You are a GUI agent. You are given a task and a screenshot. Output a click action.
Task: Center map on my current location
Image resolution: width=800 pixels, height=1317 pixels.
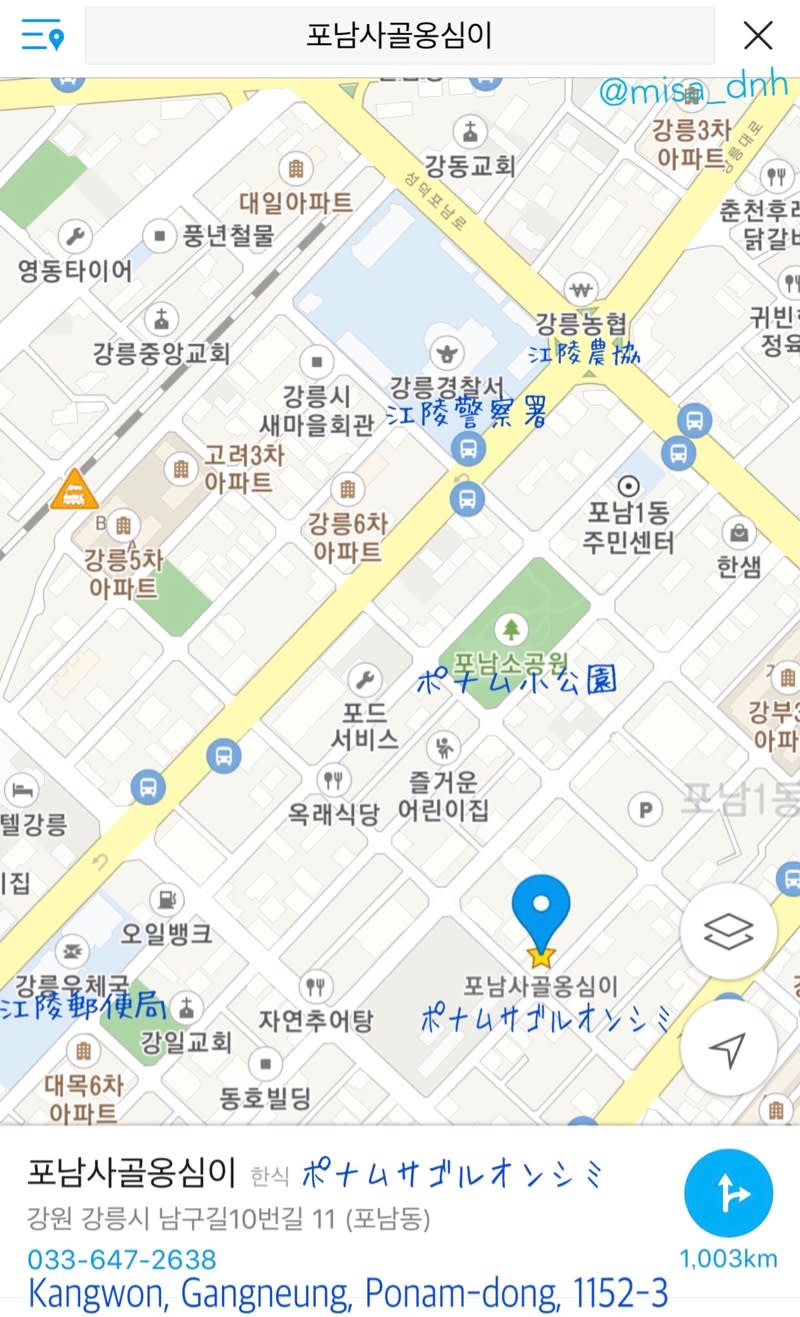pyautogui.click(x=728, y=1049)
